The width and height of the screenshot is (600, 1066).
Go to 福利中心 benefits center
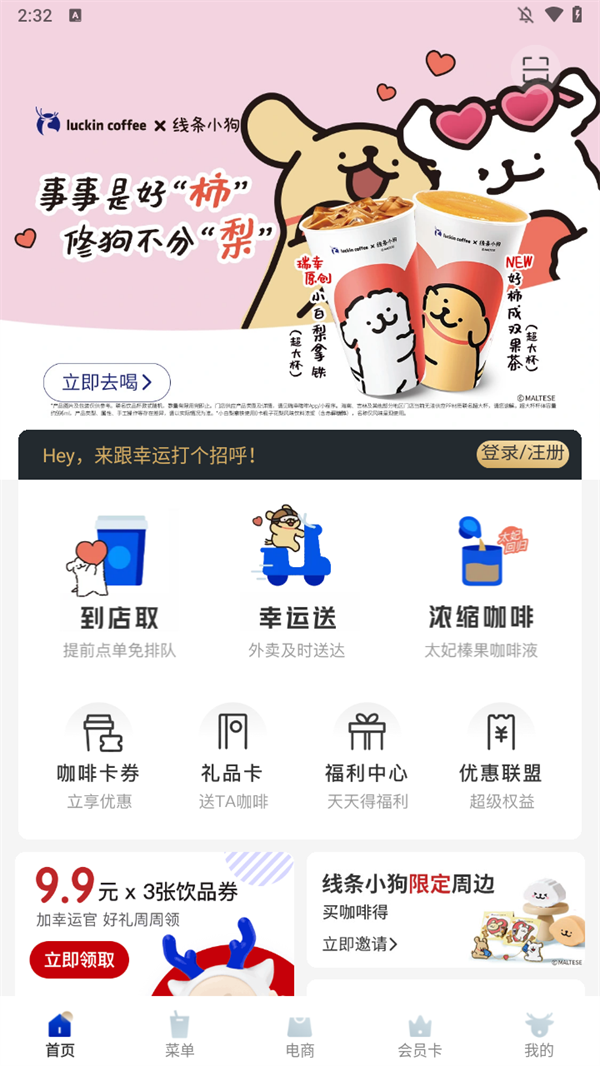click(366, 757)
